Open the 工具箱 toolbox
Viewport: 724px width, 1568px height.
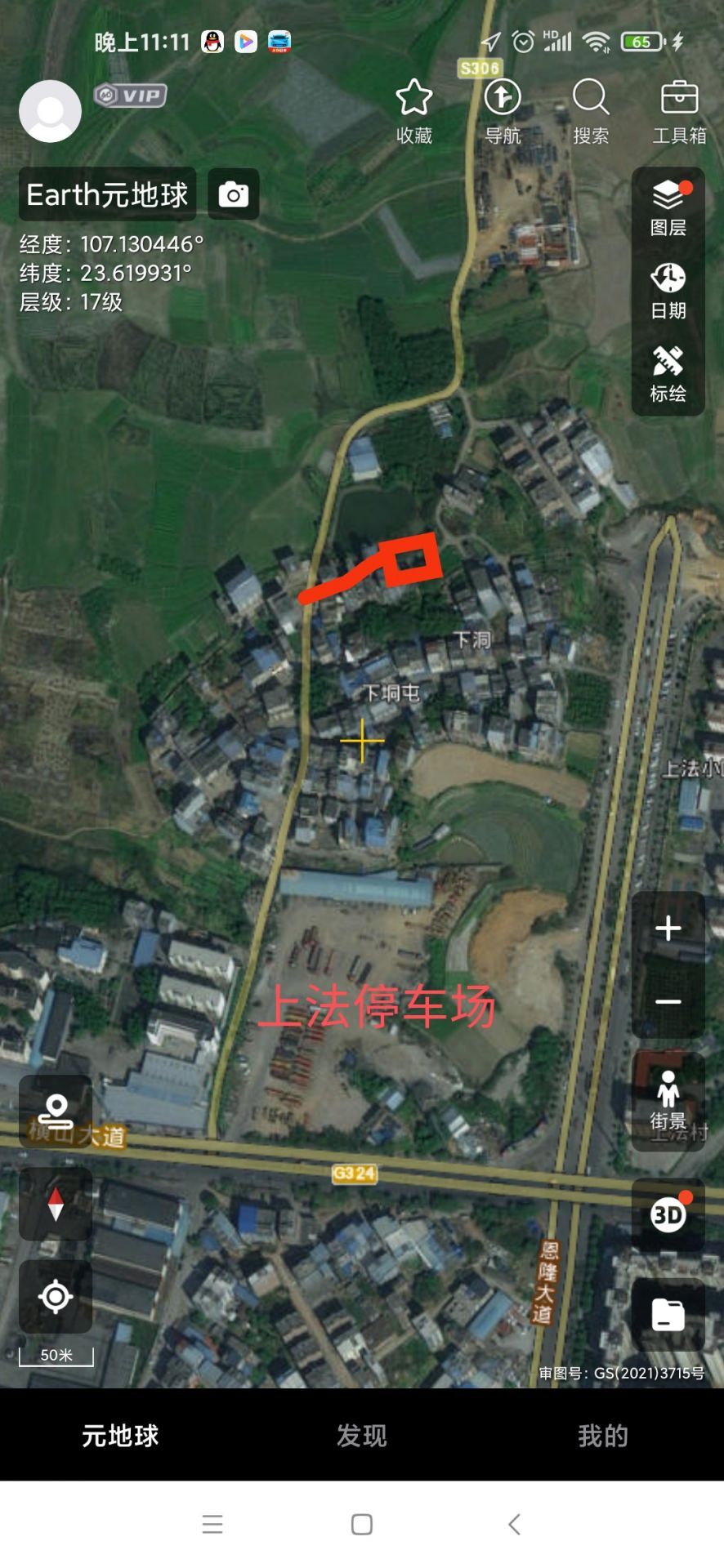[x=679, y=113]
